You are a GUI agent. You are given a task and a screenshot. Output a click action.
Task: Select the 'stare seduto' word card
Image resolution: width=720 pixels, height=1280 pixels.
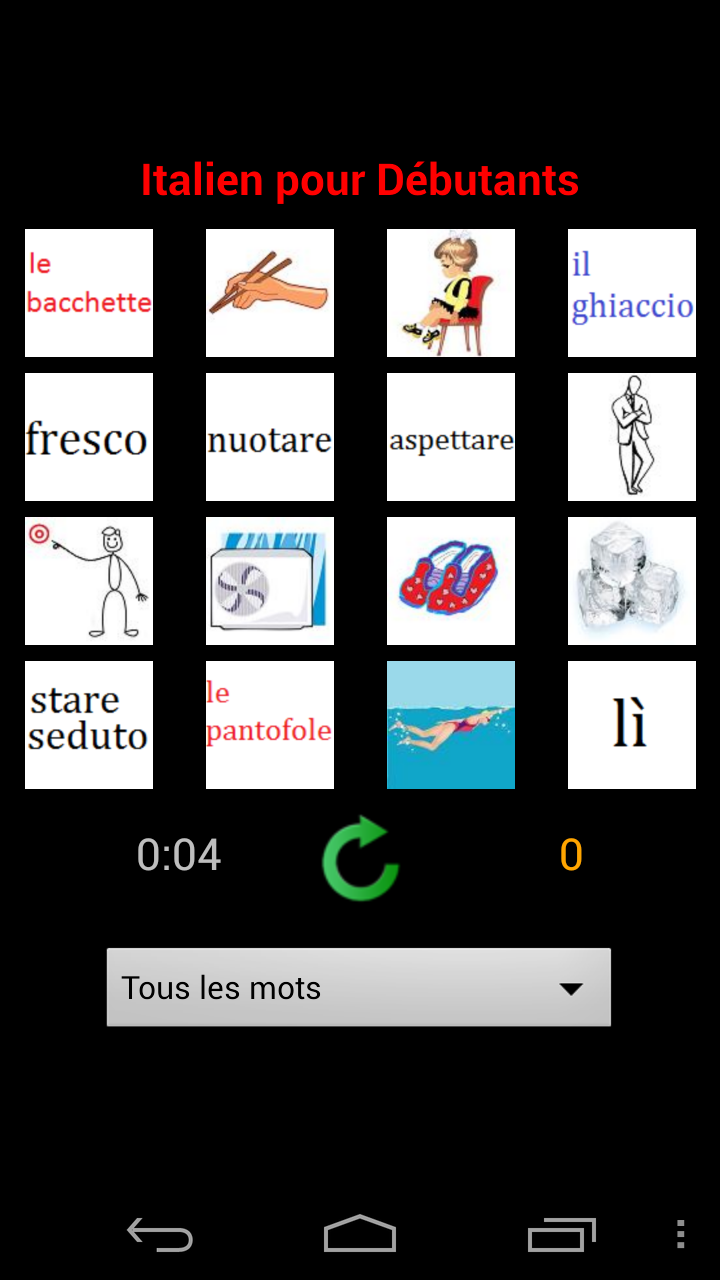click(88, 724)
